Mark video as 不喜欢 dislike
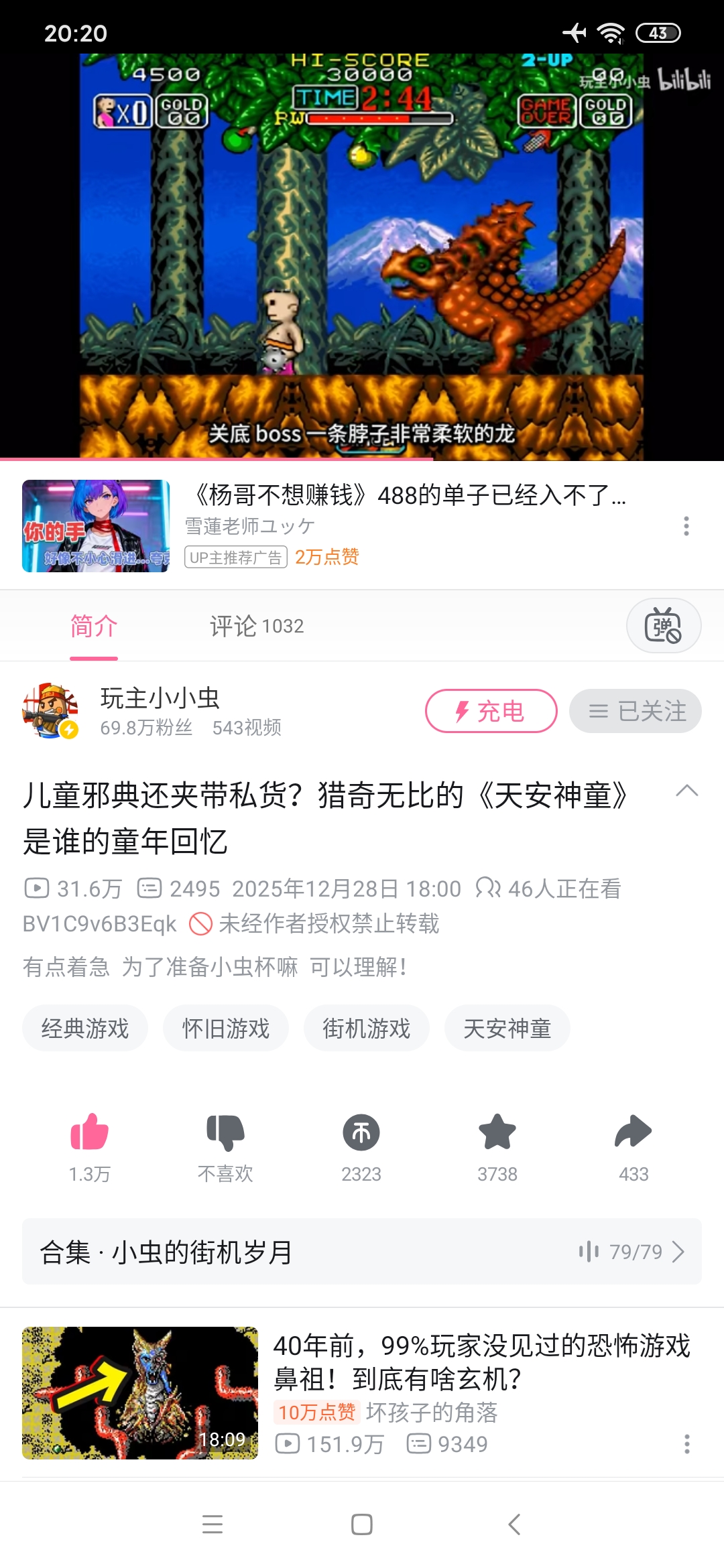This screenshot has height=1568, width=724. 225,1132
